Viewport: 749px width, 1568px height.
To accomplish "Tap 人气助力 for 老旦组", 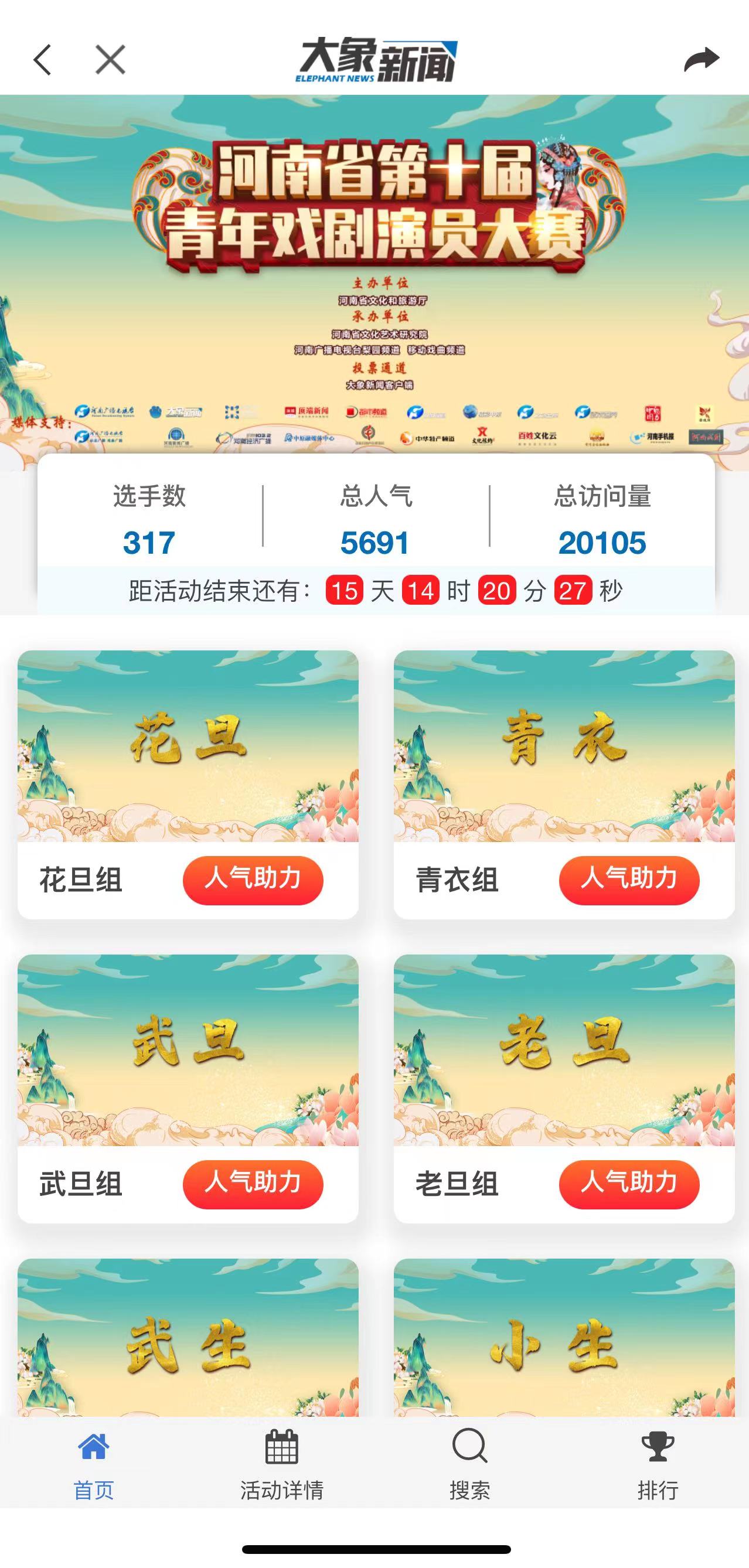I will (629, 1184).
